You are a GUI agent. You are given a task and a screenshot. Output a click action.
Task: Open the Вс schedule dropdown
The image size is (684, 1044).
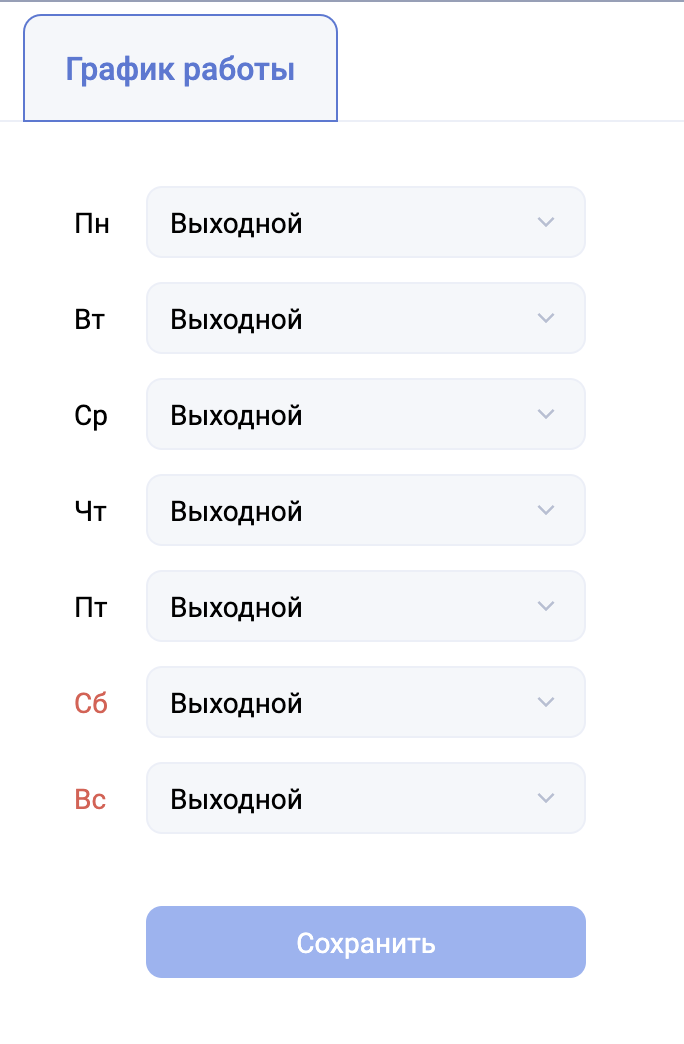[365, 798]
